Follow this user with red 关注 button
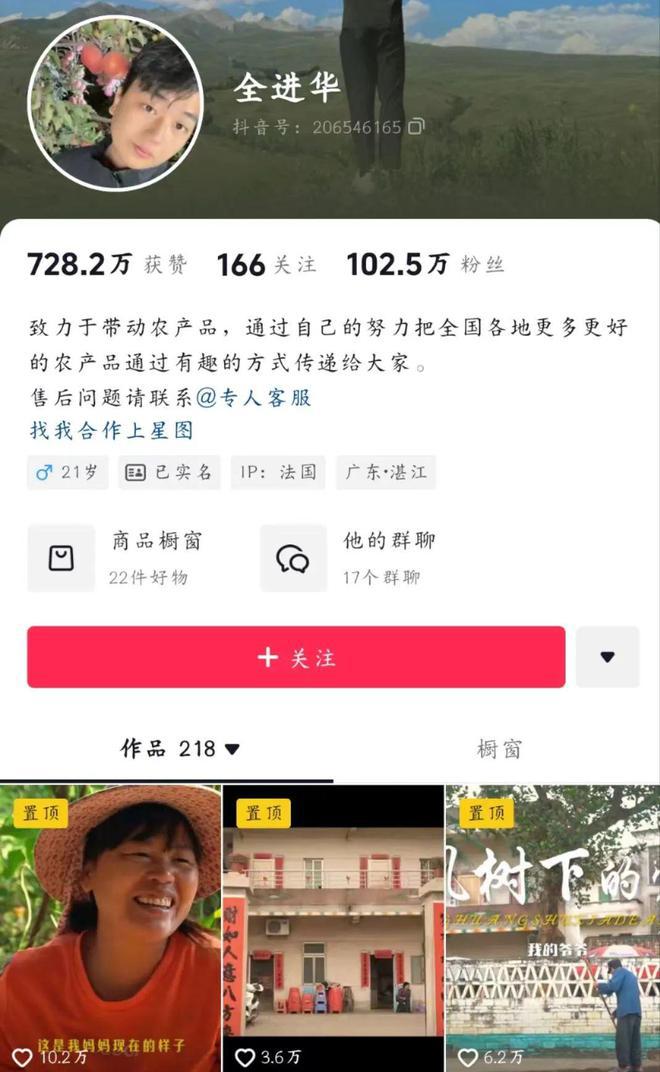This screenshot has width=660, height=1072. point(296,657)
